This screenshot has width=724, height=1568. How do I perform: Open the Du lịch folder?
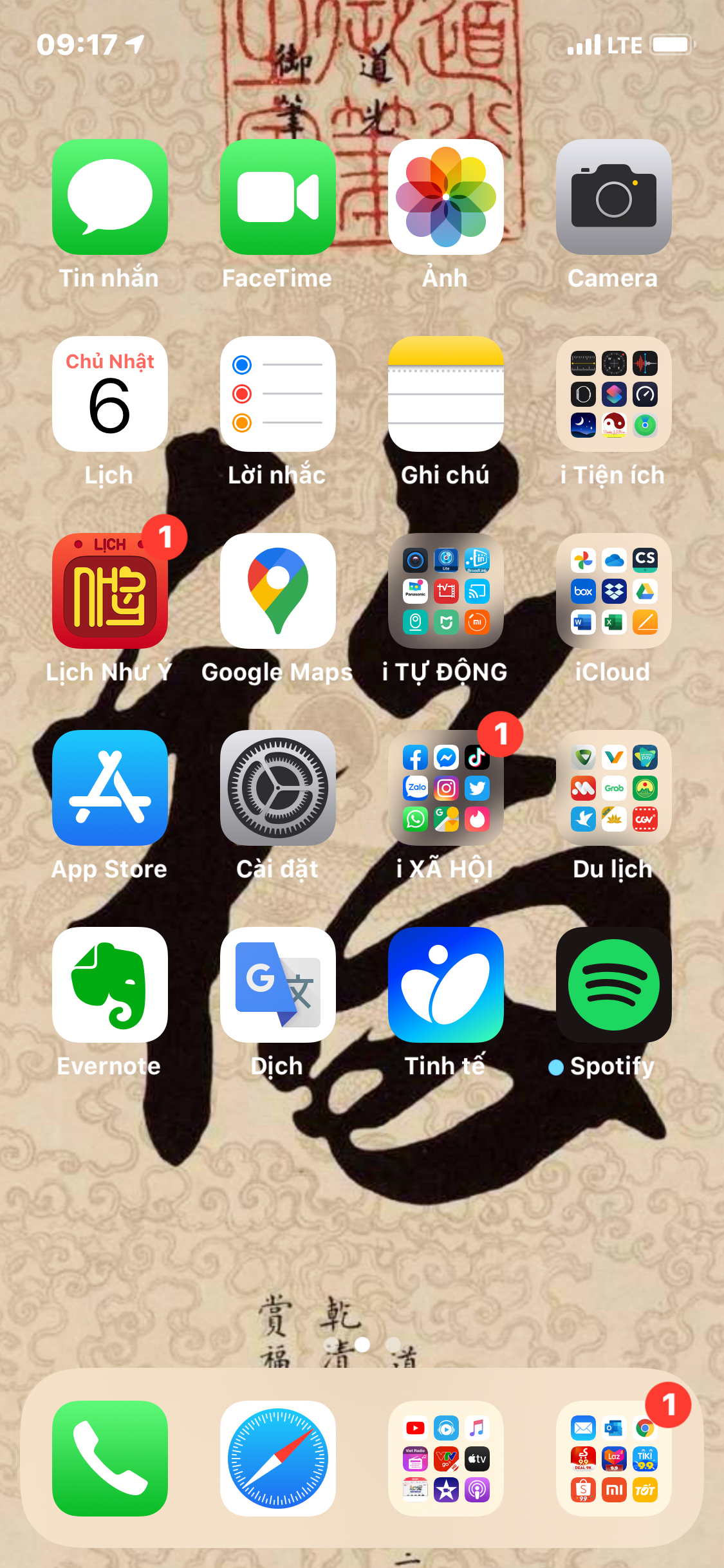[x=614, y=788]
